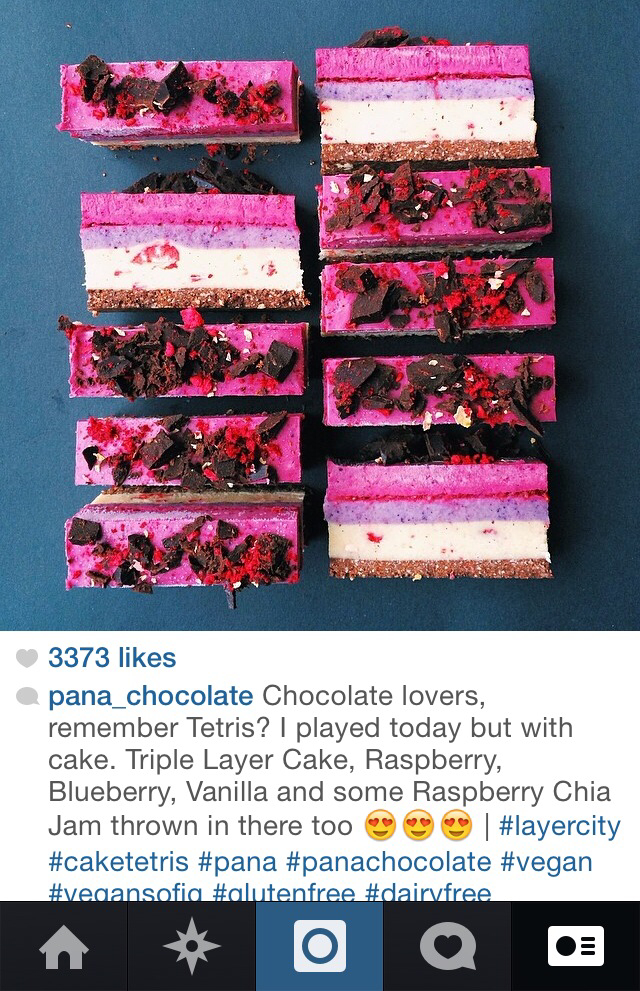
Task: View posts tagged #vegan
Action: 546,862
